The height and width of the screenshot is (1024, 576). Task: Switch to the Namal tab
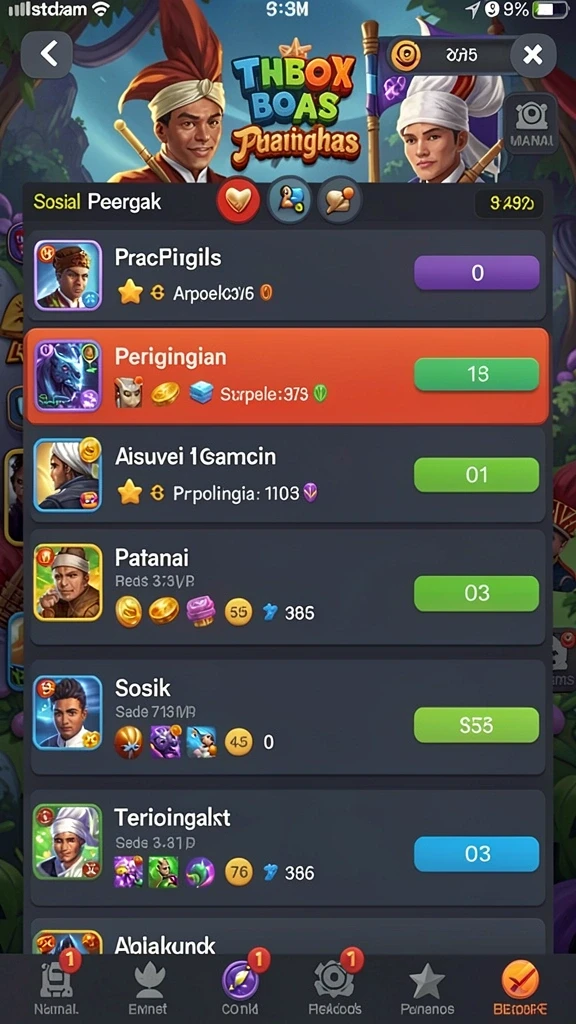coord(56,986)
